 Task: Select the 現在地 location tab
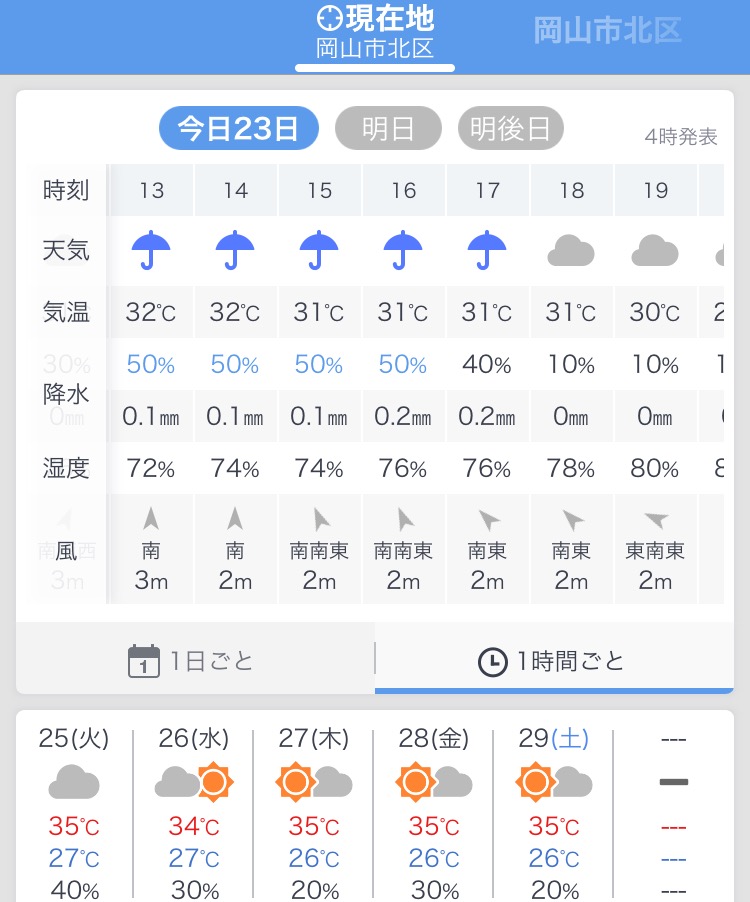(x=375, y=33)
